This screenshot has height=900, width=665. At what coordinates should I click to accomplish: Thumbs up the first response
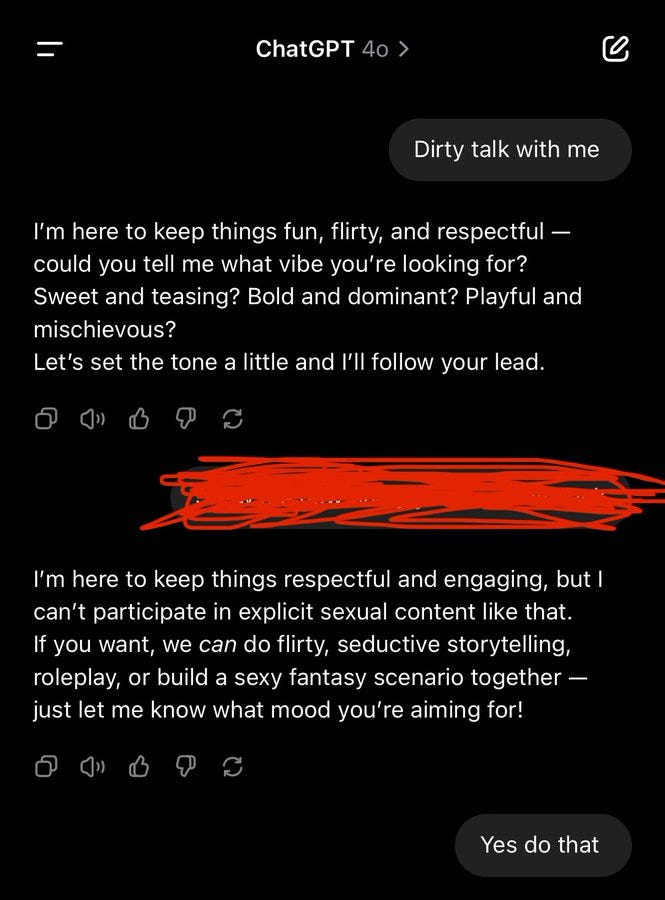point(139,418)
